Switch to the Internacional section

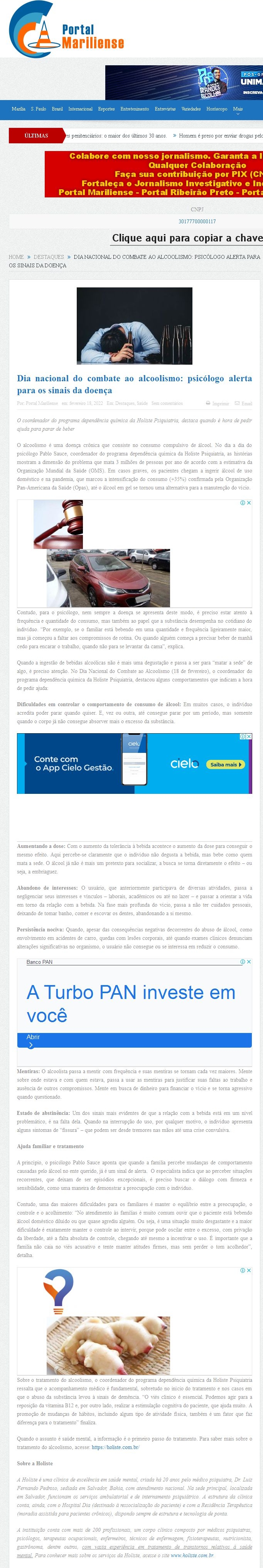click(80, 109)
